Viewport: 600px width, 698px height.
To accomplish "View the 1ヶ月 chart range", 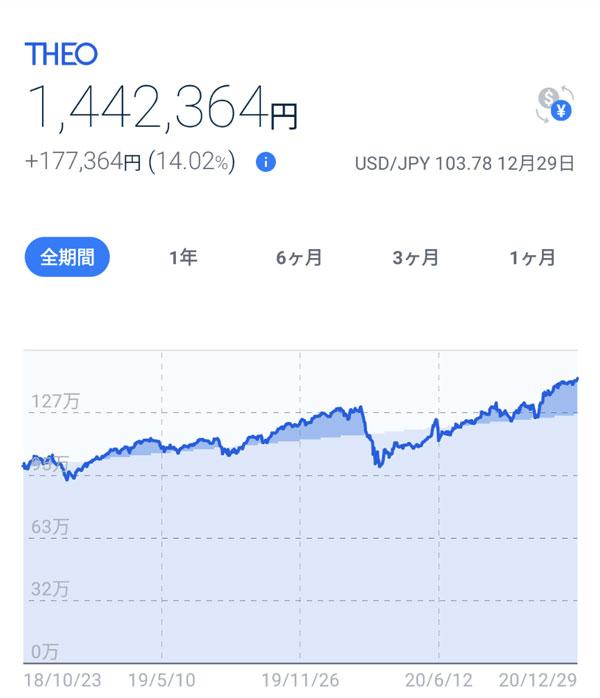I will (531, 258).
